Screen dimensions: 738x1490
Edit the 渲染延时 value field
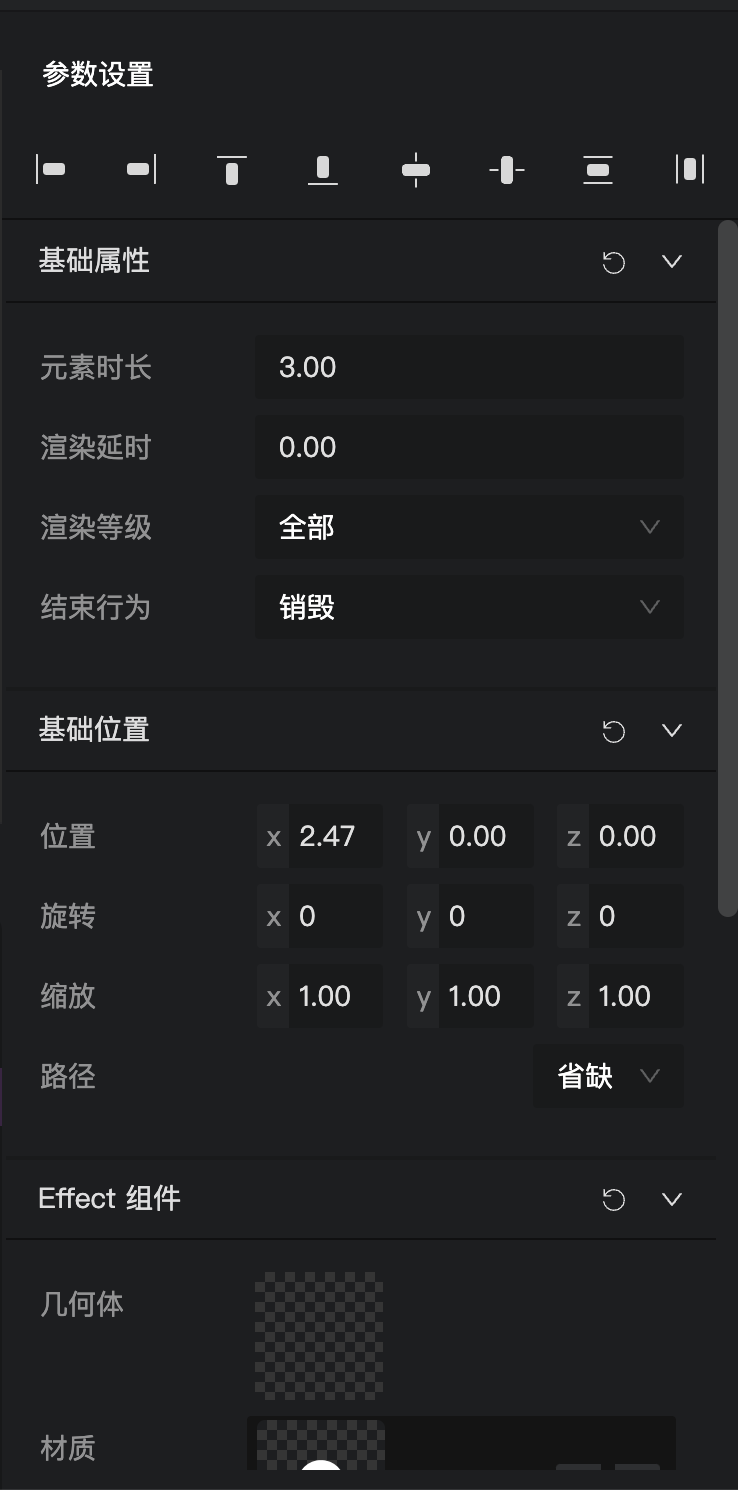468,447
